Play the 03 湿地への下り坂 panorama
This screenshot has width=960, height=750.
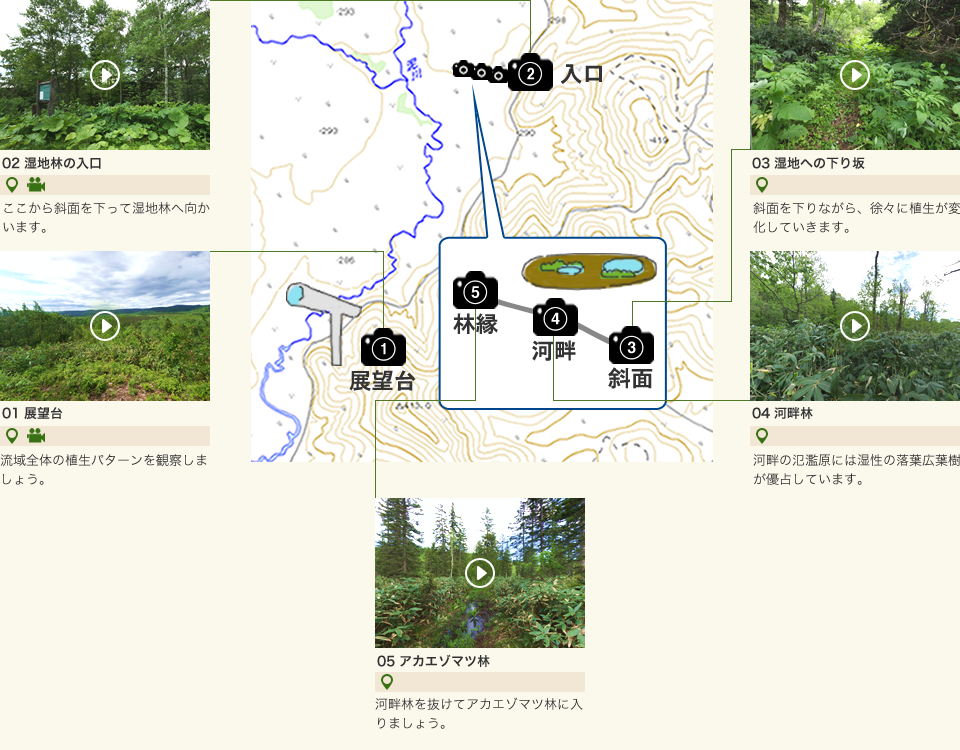pos(854,75)
